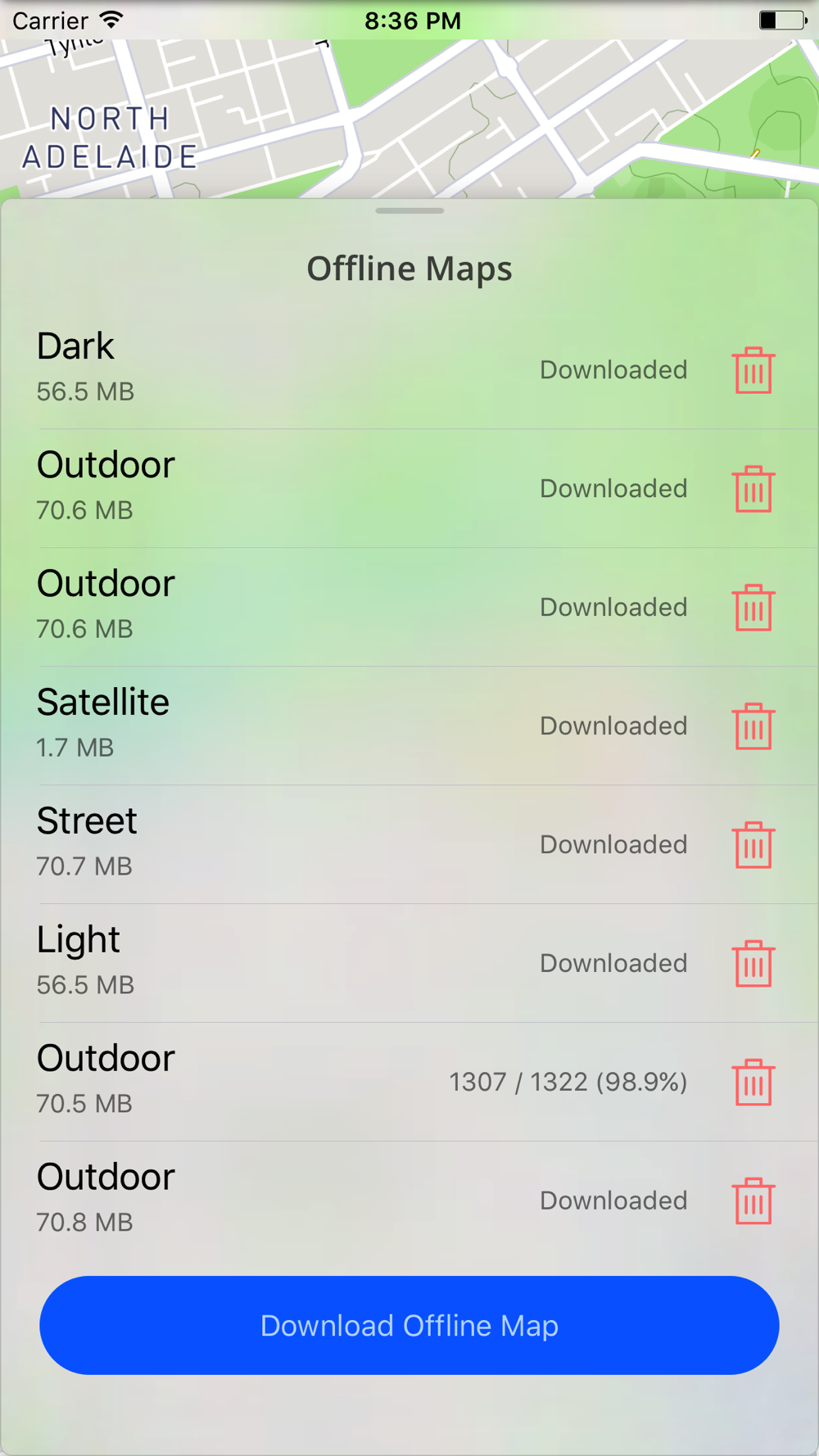
Task: Select the Street 70.7 MB map row
Action: pos(409,844)
